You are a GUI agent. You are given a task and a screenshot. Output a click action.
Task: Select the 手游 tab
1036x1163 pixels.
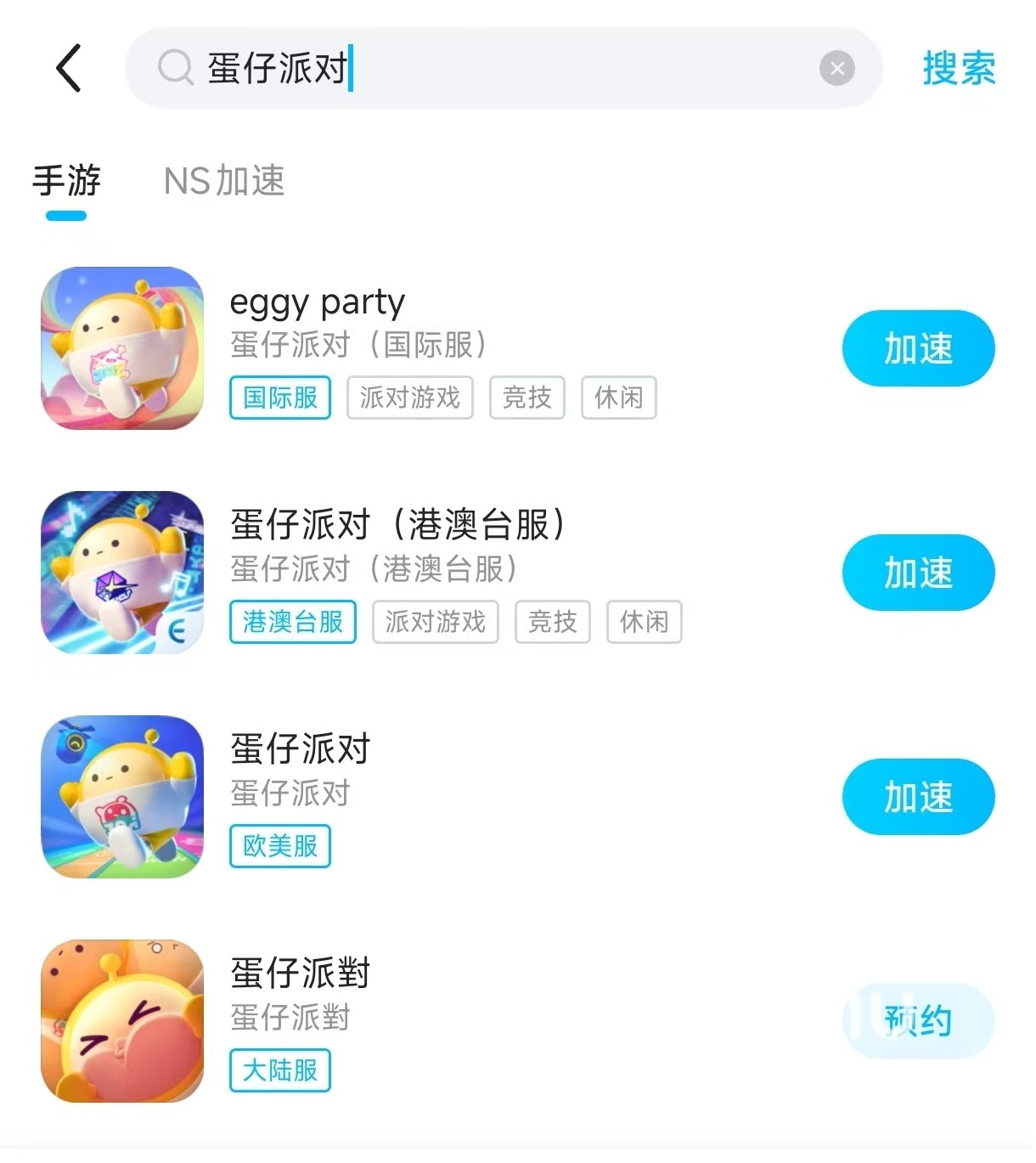[x=66, y=181]
